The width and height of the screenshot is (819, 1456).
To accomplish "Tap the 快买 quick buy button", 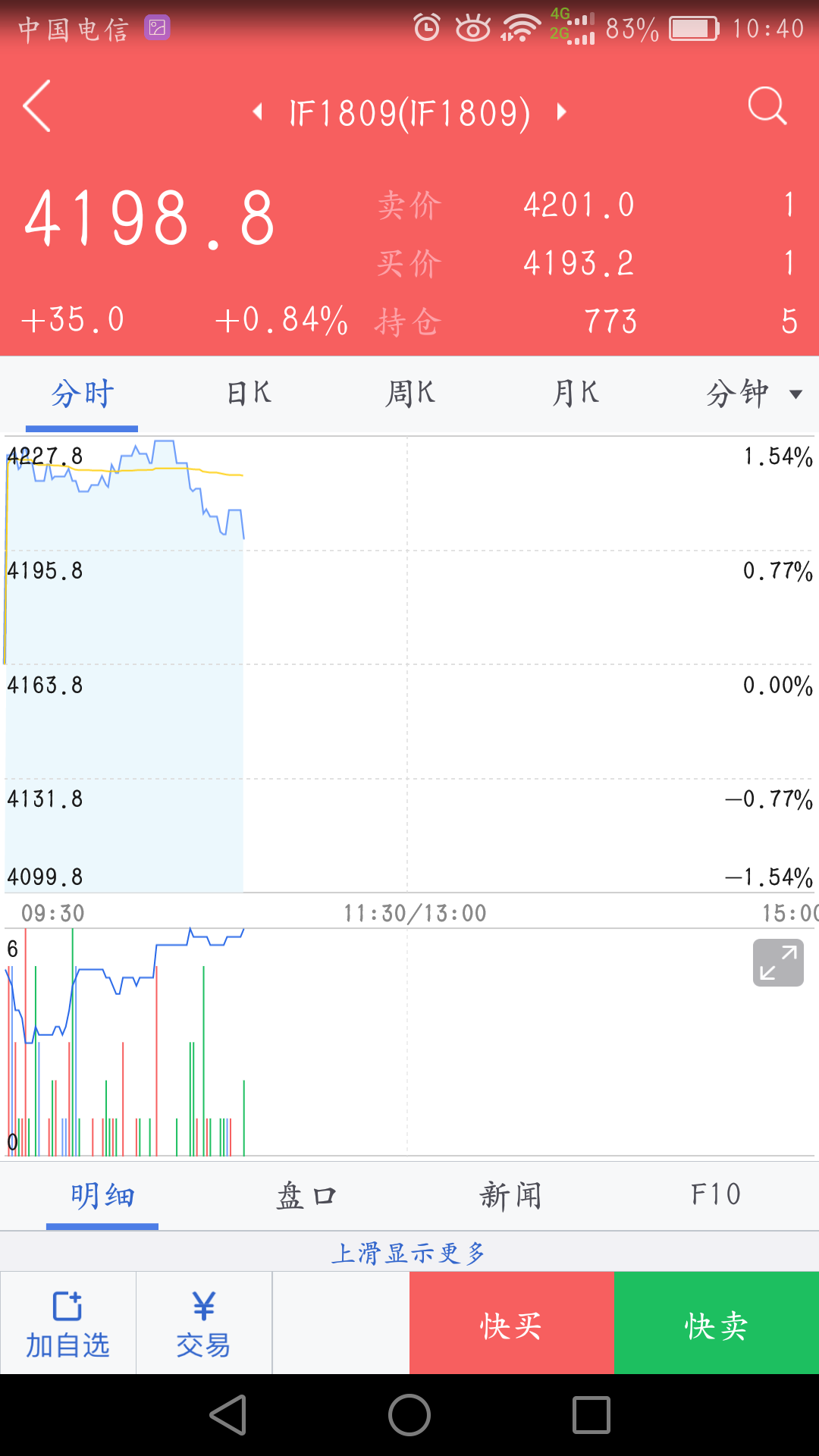I will pos(511,1322).
